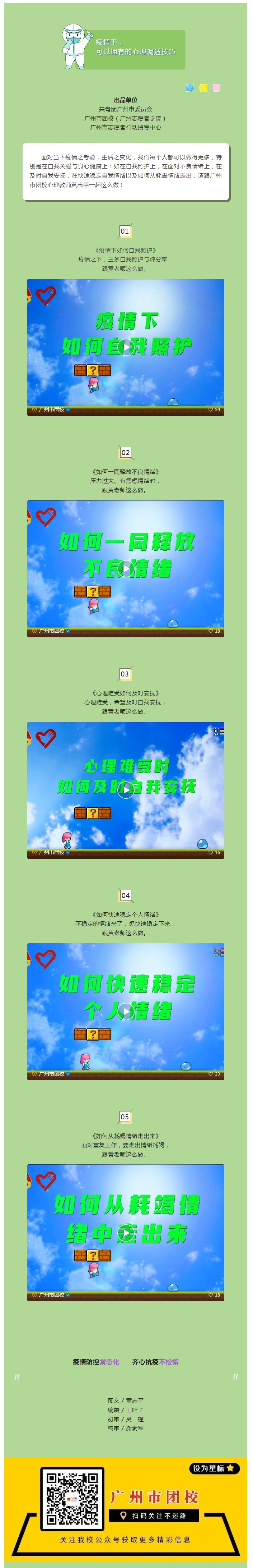The width and height of the screenshot is (253, 1568).
Task: Play the video 疫情下如何自我照护
Action: (x=125, y=347)
